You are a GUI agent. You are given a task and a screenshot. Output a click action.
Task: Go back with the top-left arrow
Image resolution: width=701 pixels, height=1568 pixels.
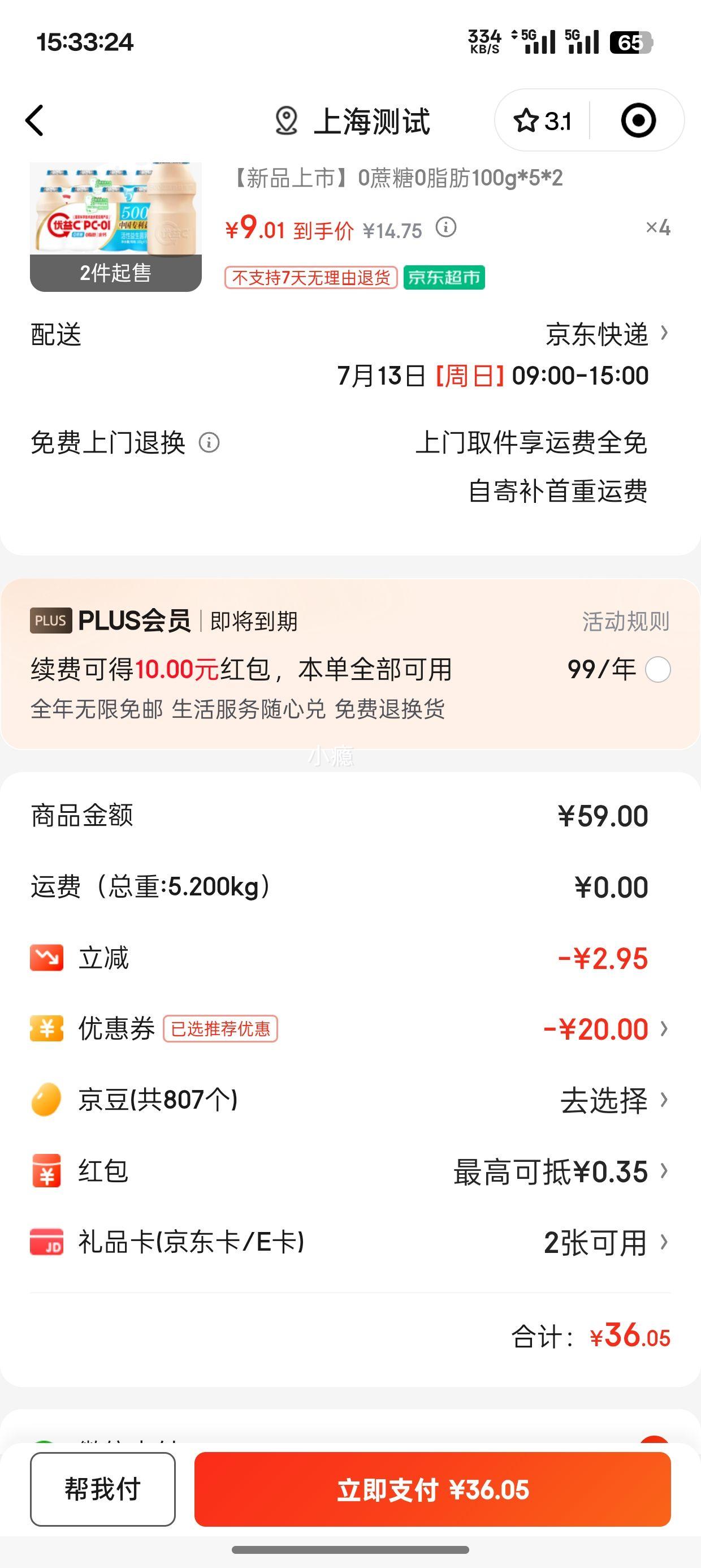[x=34, y=120]
